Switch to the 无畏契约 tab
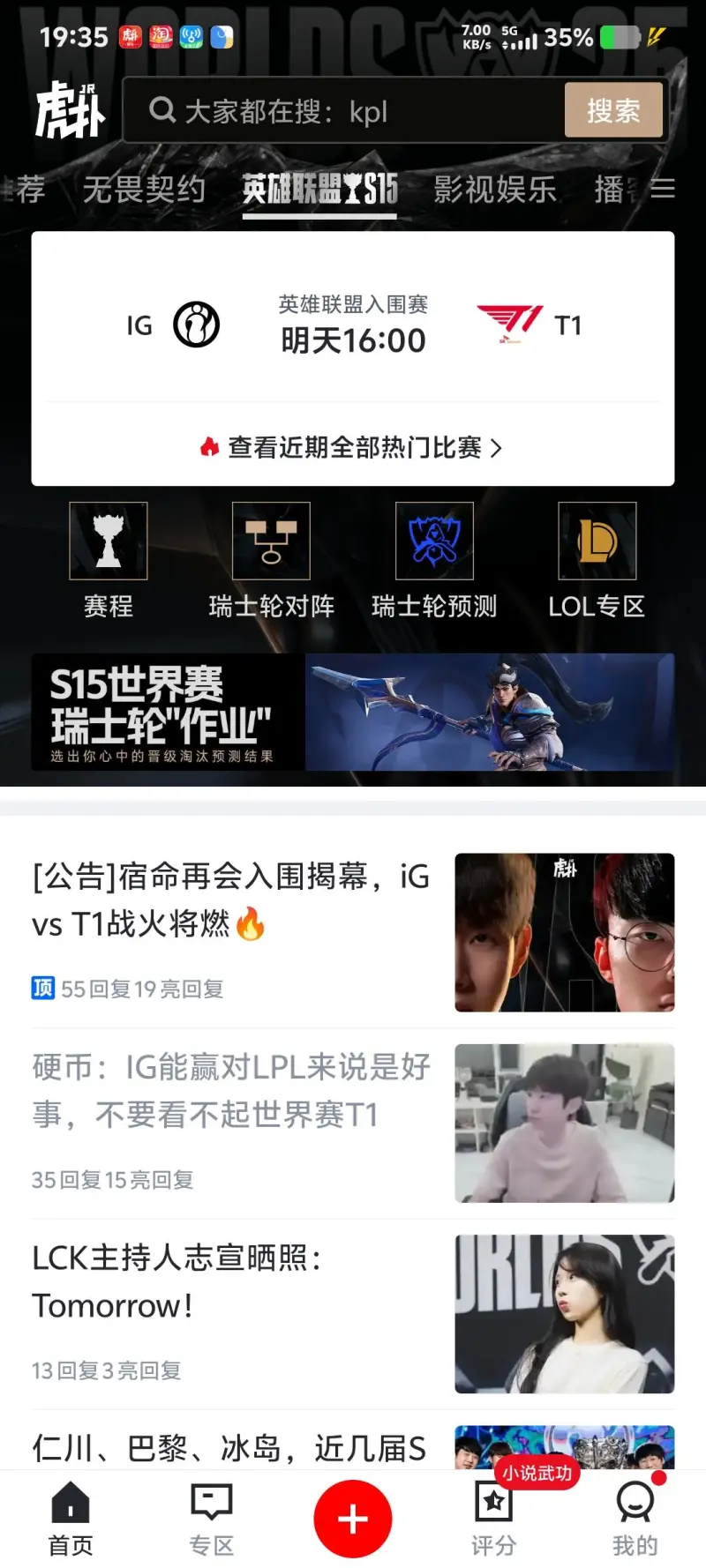The image size is (706, 1568). click(144, 190)
